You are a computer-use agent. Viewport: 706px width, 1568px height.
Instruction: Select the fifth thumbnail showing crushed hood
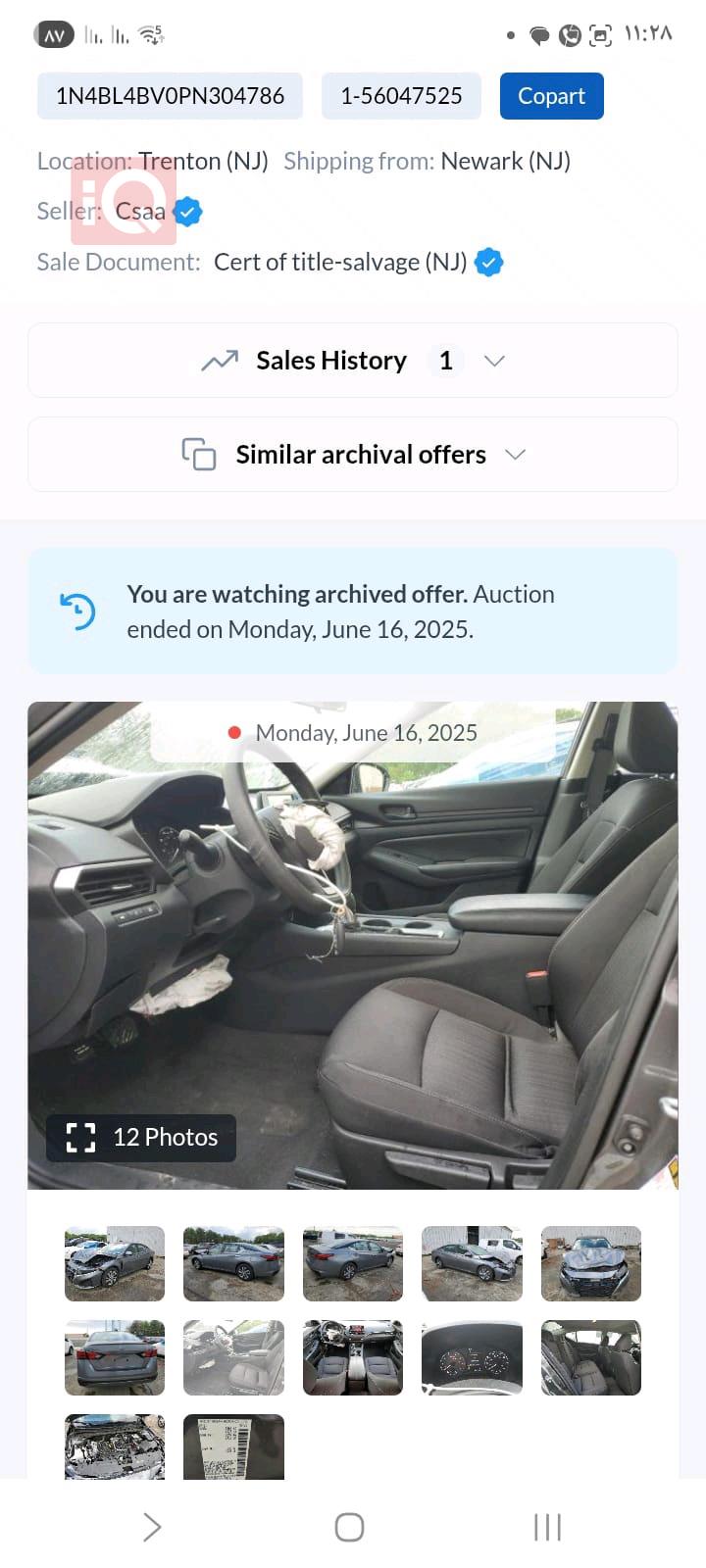[590, 1263]
